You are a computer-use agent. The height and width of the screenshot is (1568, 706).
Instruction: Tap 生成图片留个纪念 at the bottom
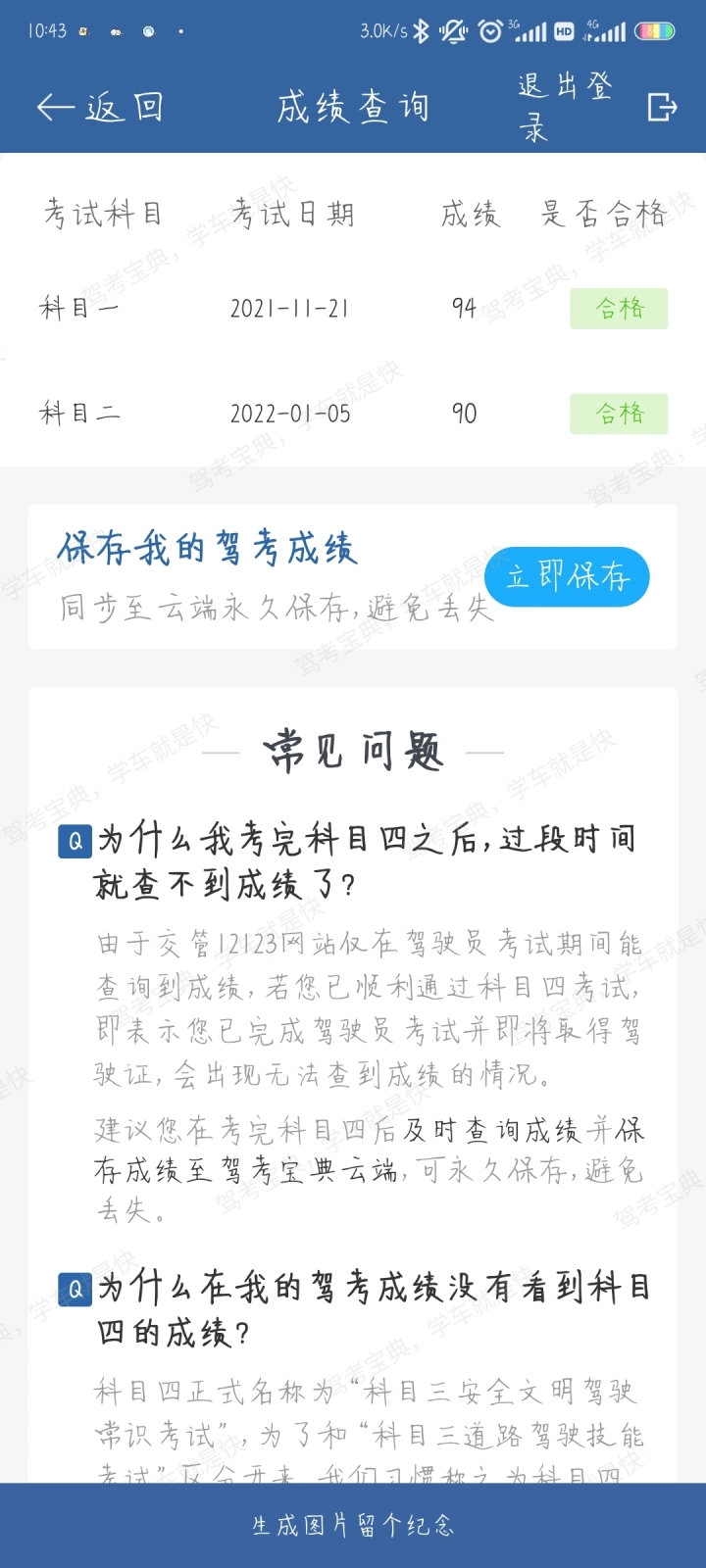[x=353, y=1525]
